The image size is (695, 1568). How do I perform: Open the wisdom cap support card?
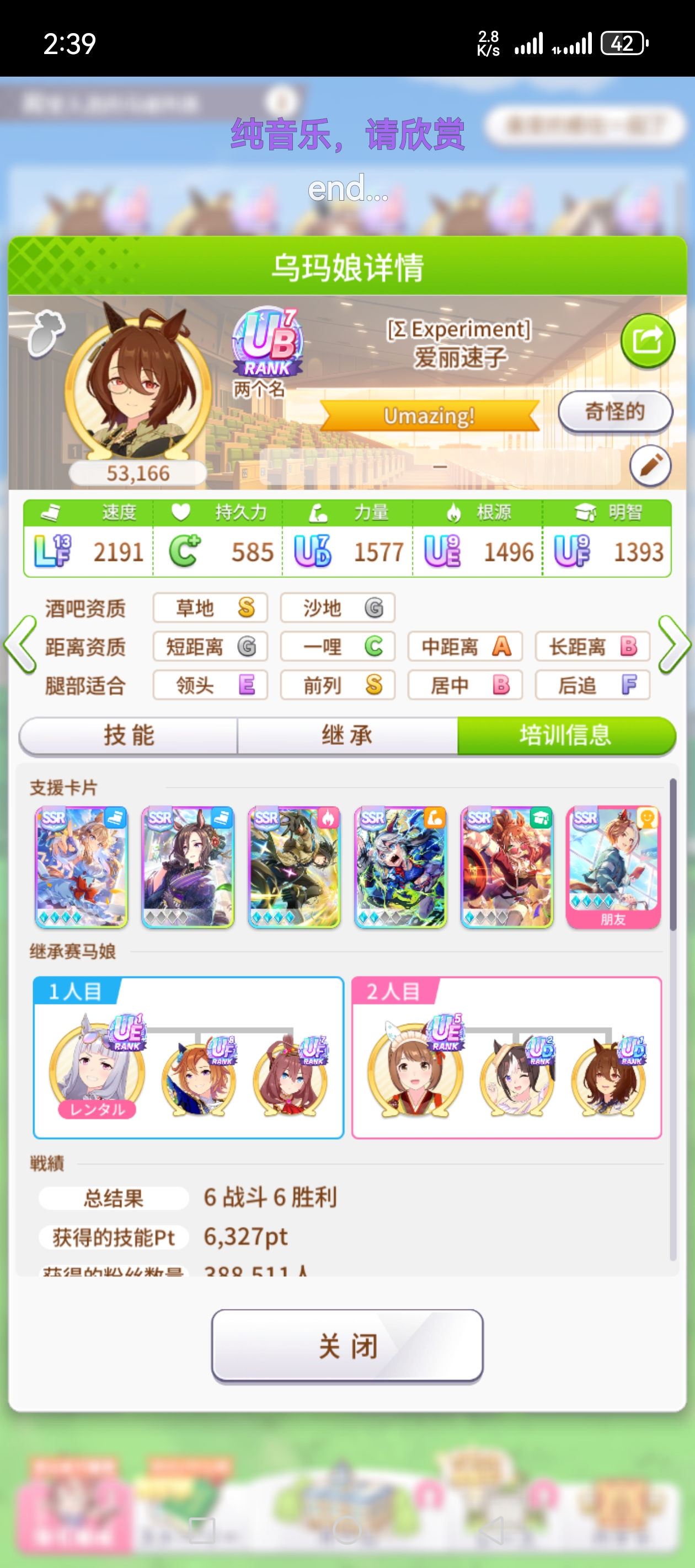(x=507, y=867)
